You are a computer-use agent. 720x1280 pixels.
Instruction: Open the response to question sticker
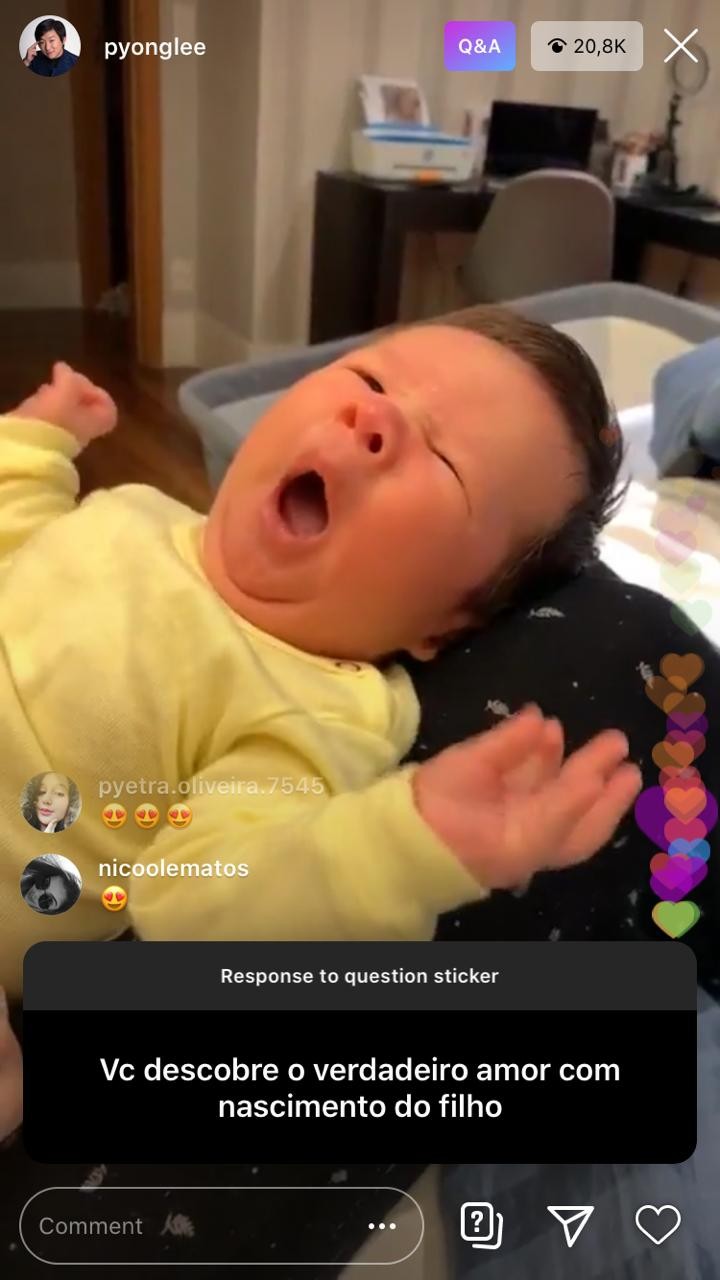coord(360,1052)
